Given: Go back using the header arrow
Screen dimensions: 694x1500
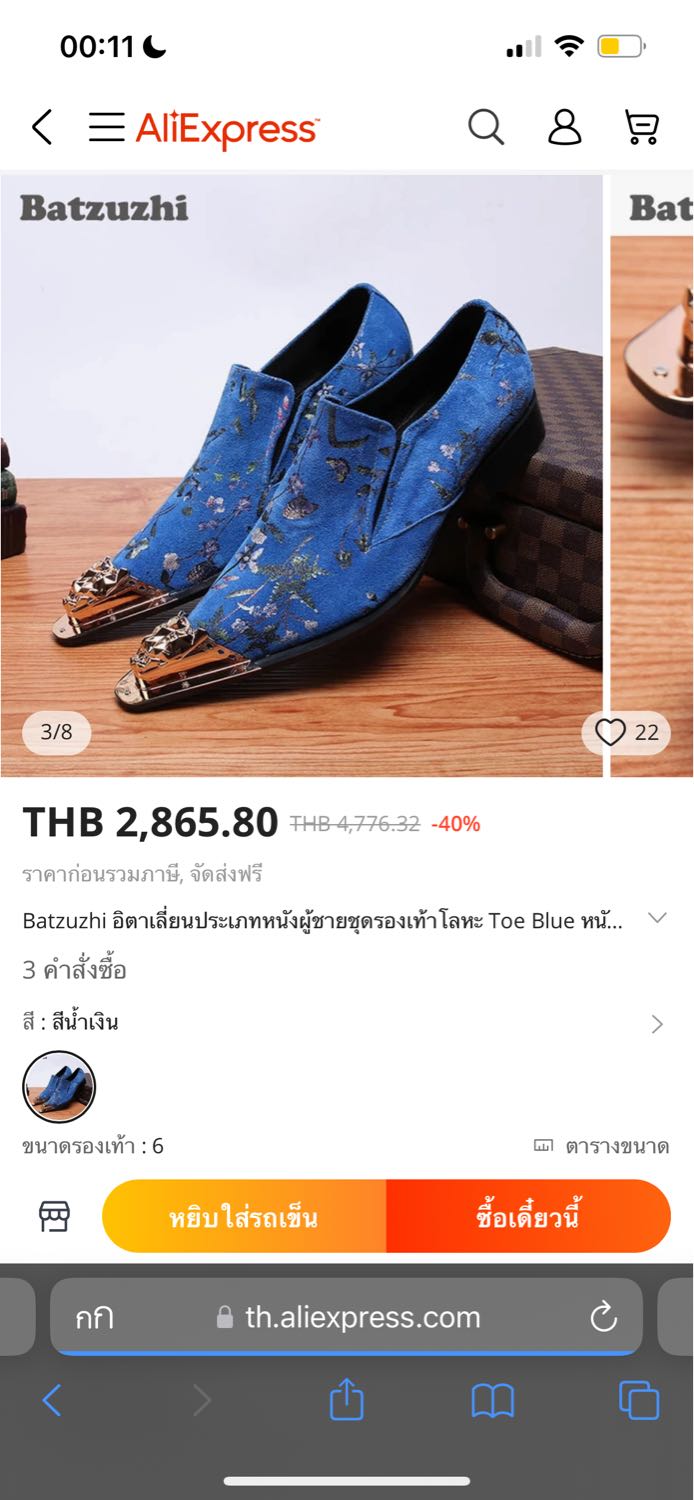Looking at the screenshot, I should tap(42, 128).
